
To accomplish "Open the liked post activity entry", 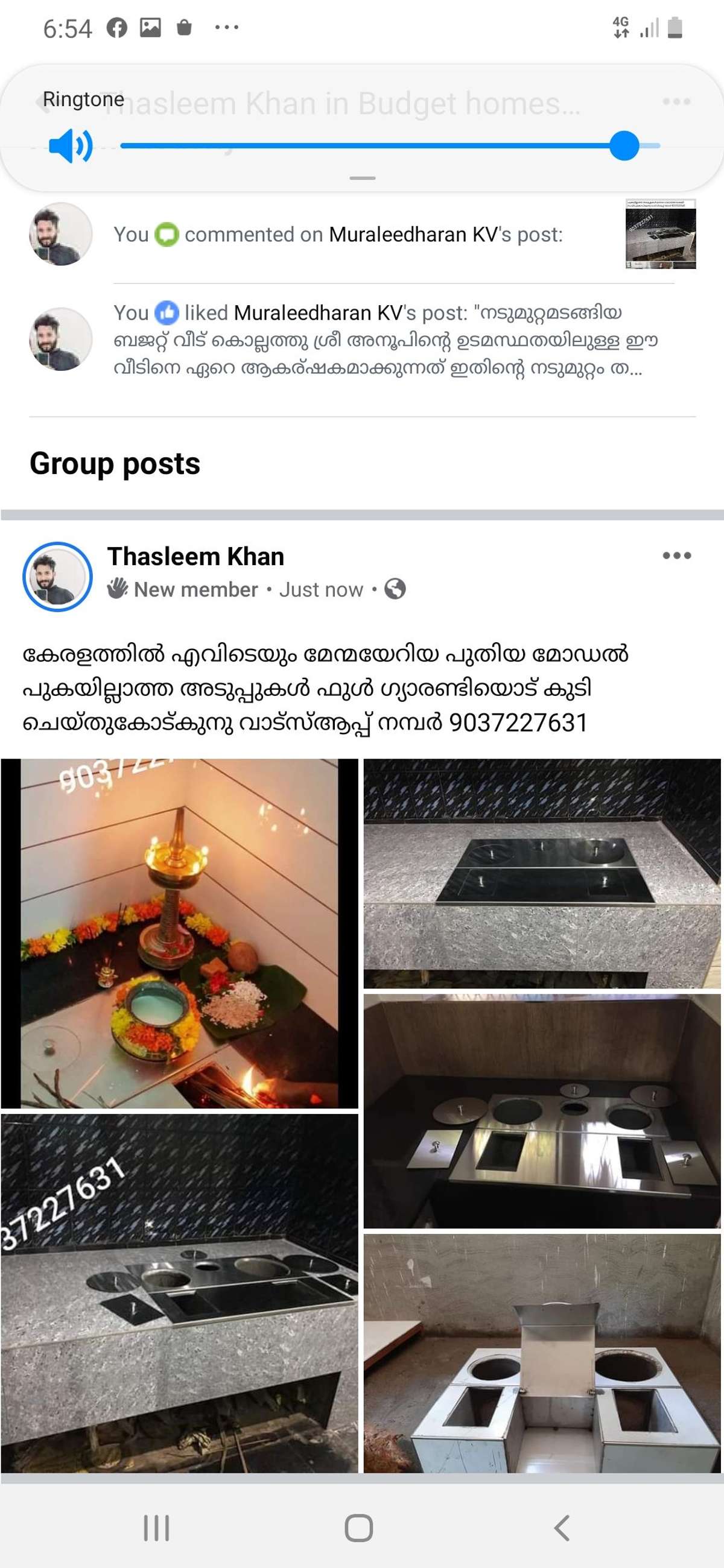I will click(x=384, y=340).
